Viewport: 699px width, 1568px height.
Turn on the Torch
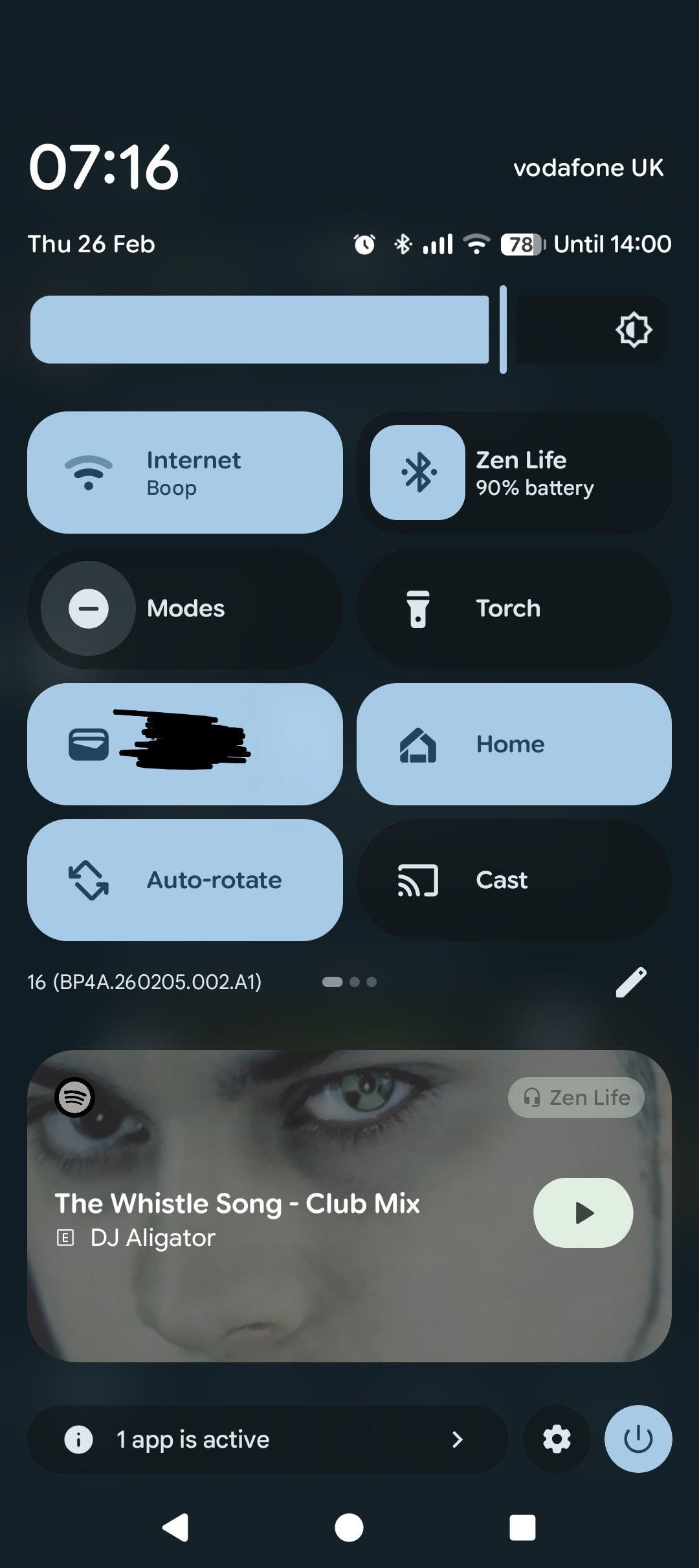coord(513,608)
